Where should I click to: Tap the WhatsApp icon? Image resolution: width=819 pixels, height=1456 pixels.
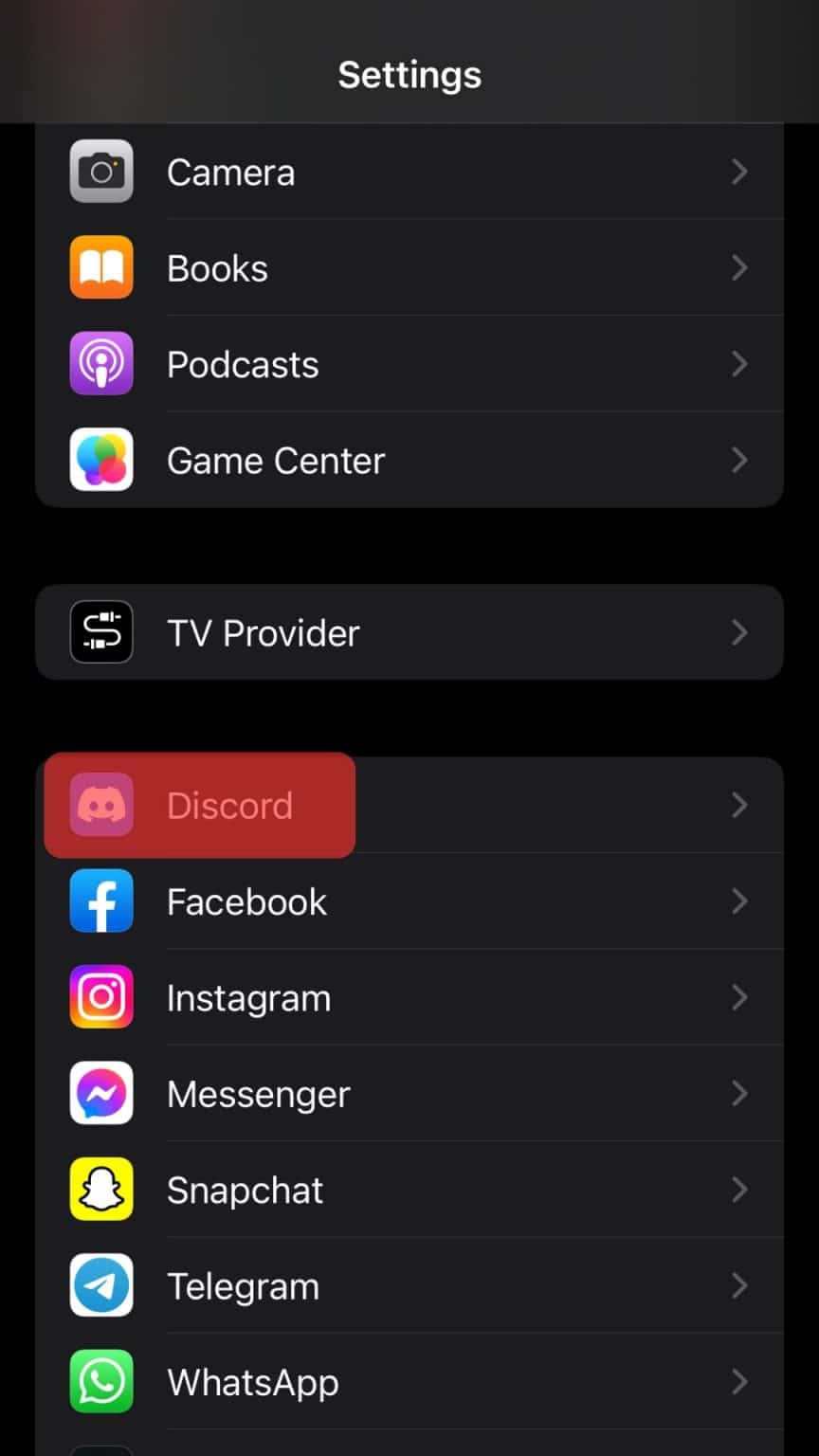pyautogui.click(x=100, y=1381)
